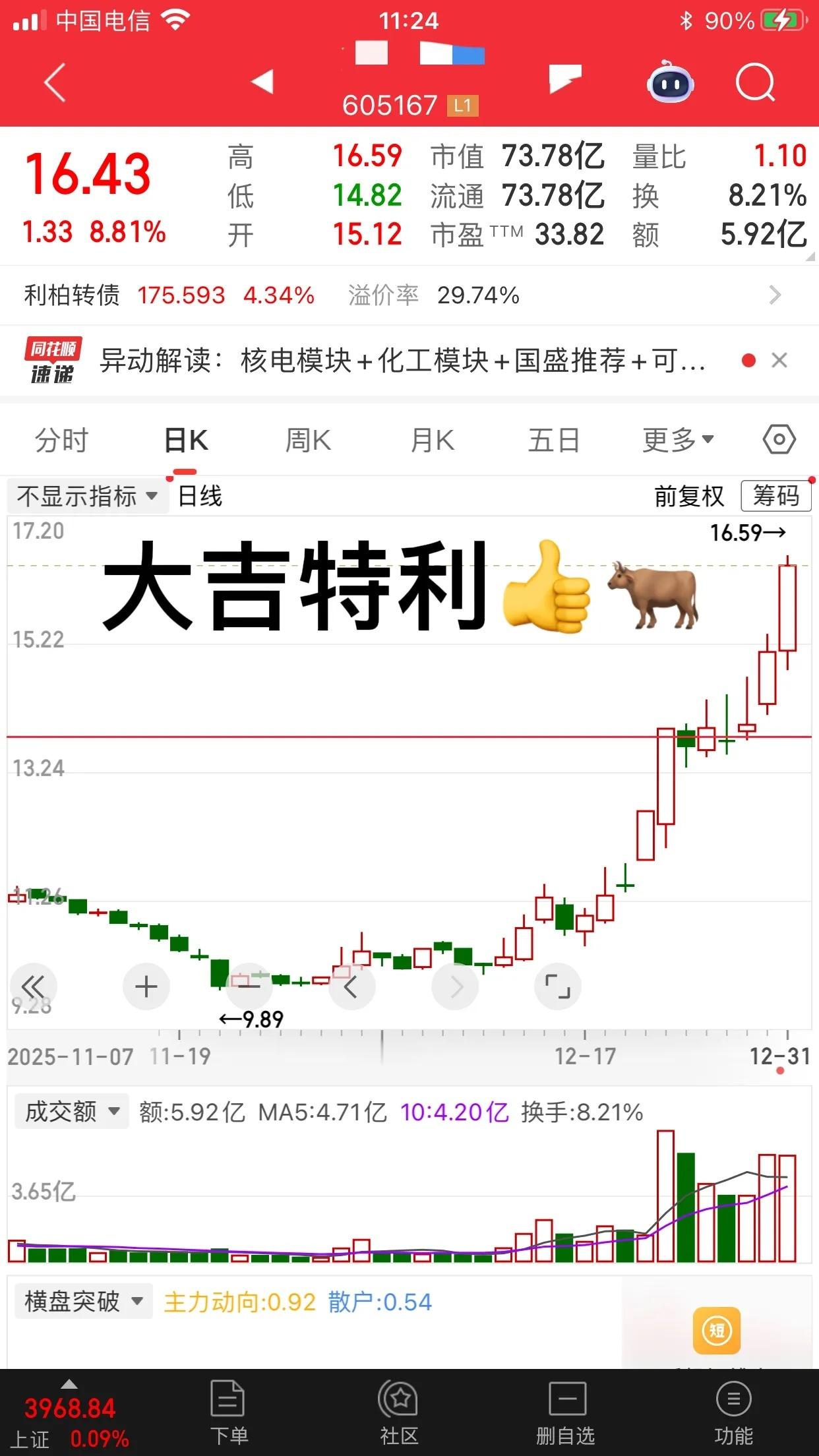Screen dimensions: 819x1456
Task: Toggle the 筹码 chip distribution view
Action: click(777, 497)
